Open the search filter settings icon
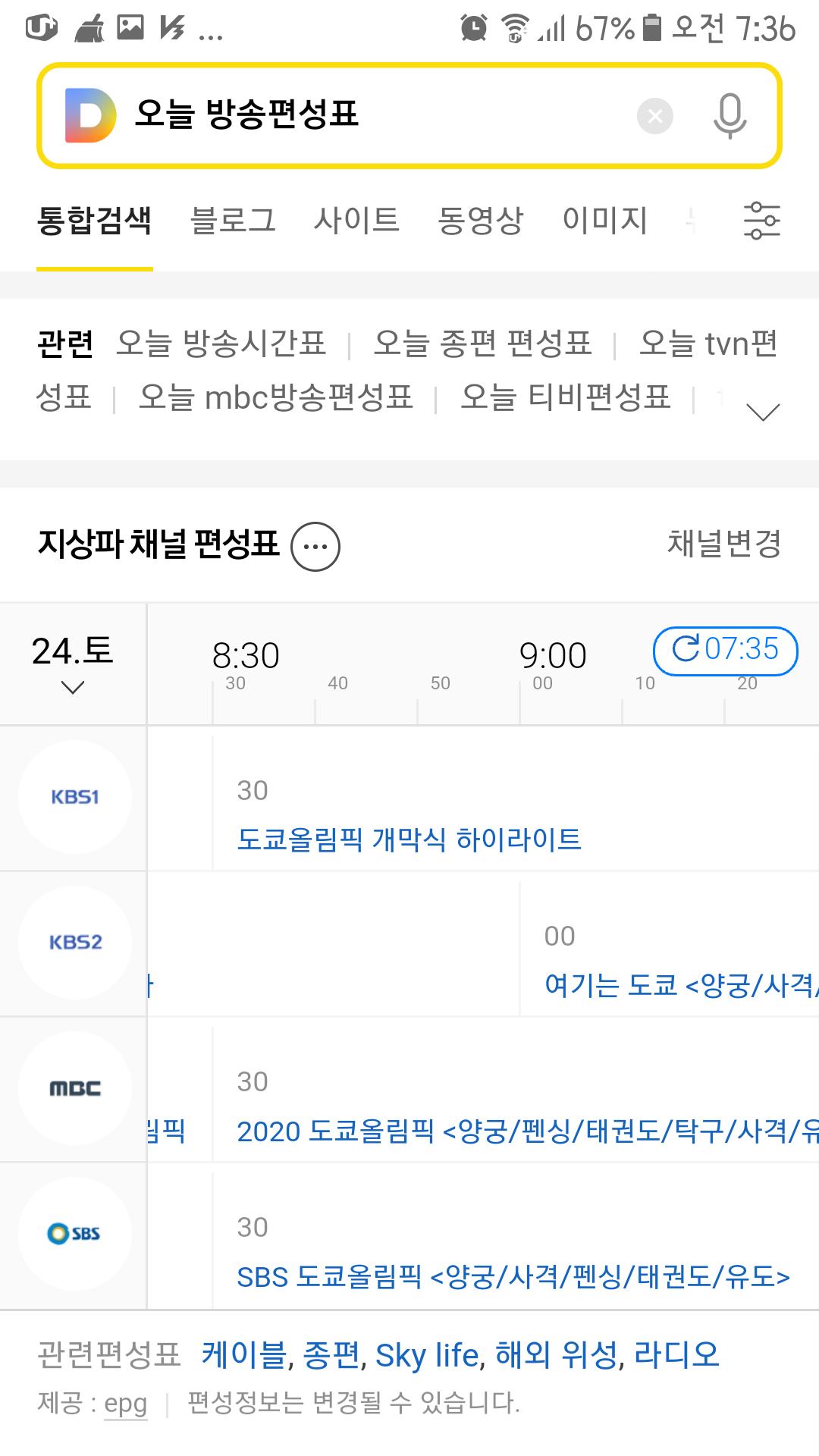This screenshot has width=819, height=1456. [x=761, y=221]
